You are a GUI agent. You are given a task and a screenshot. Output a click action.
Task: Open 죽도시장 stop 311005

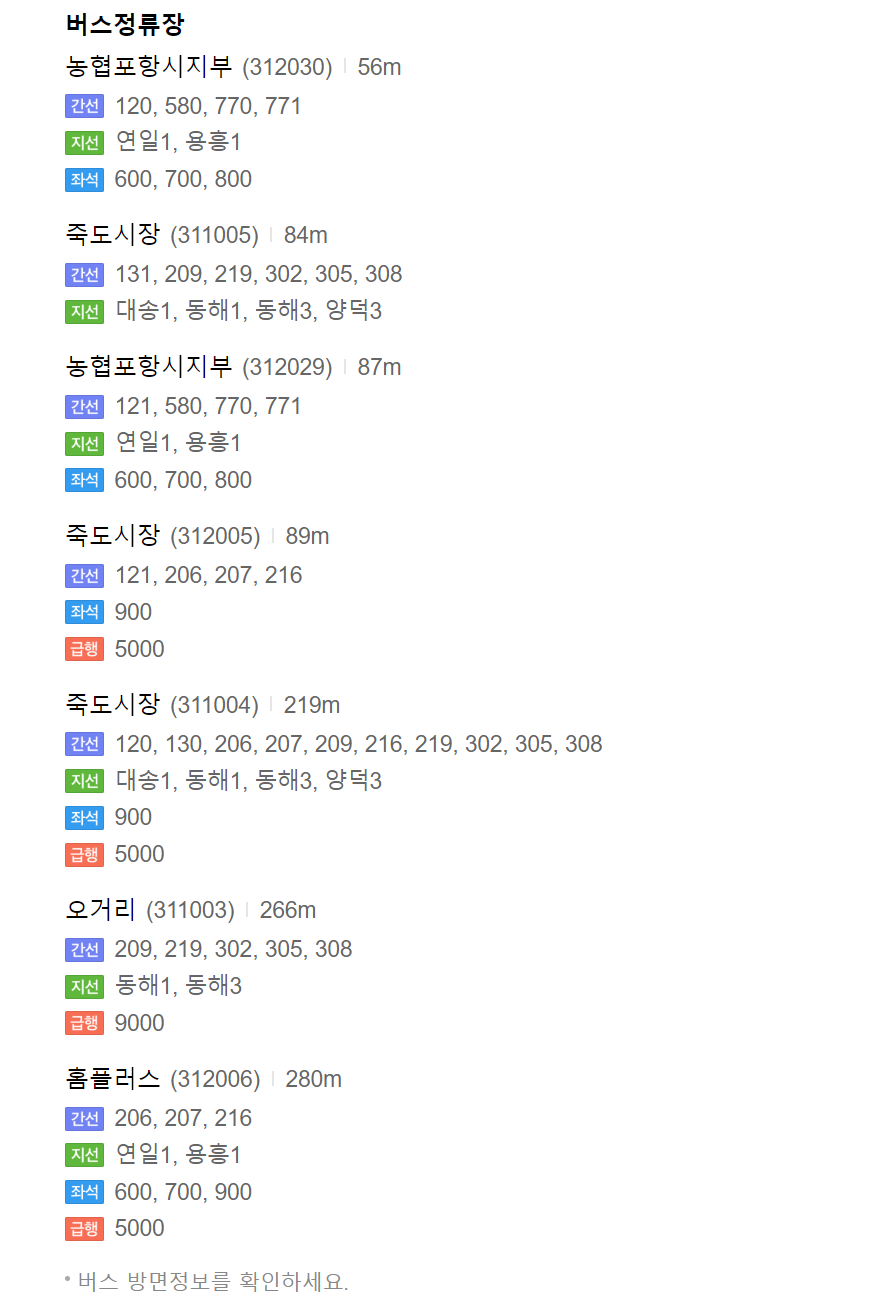tap(113, 235)
